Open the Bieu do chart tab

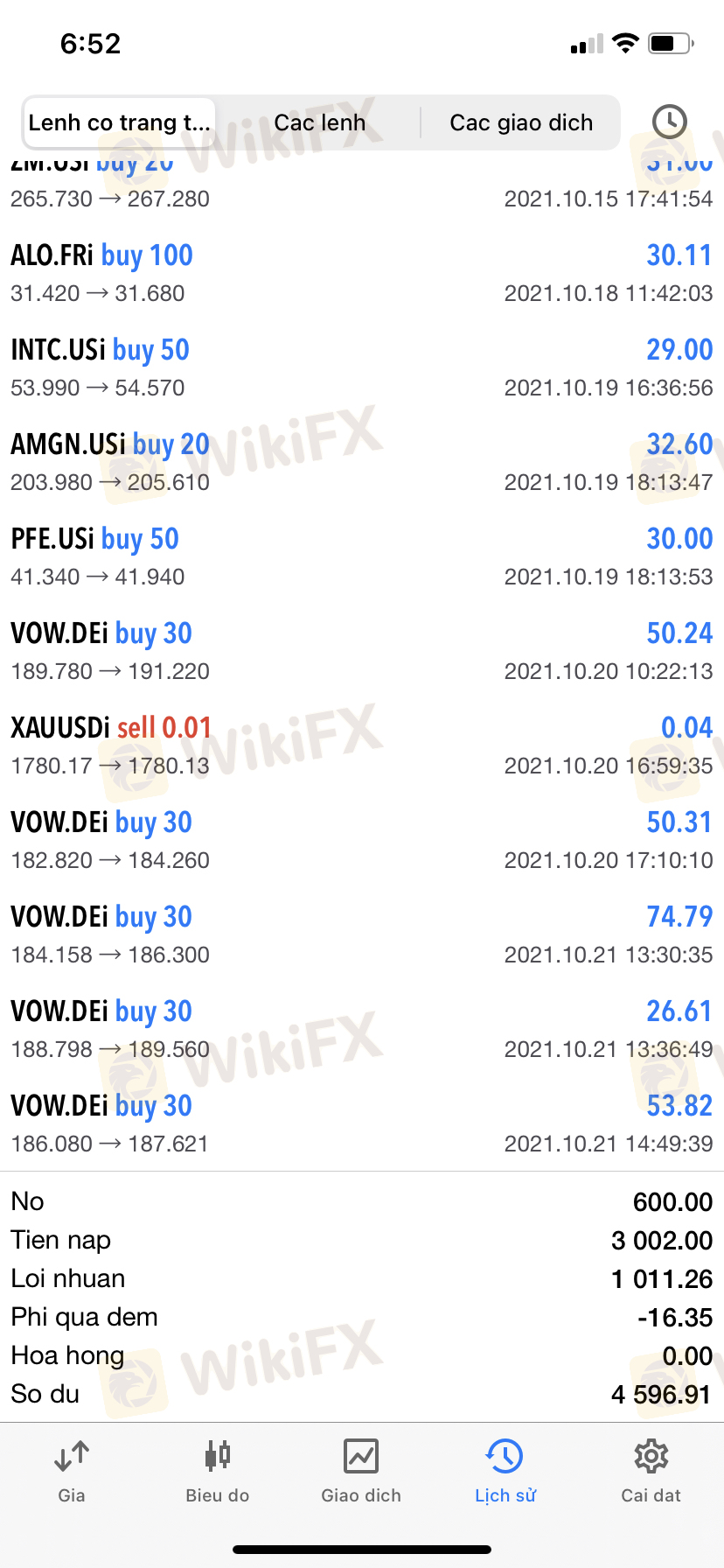[x=217, y=1472]
